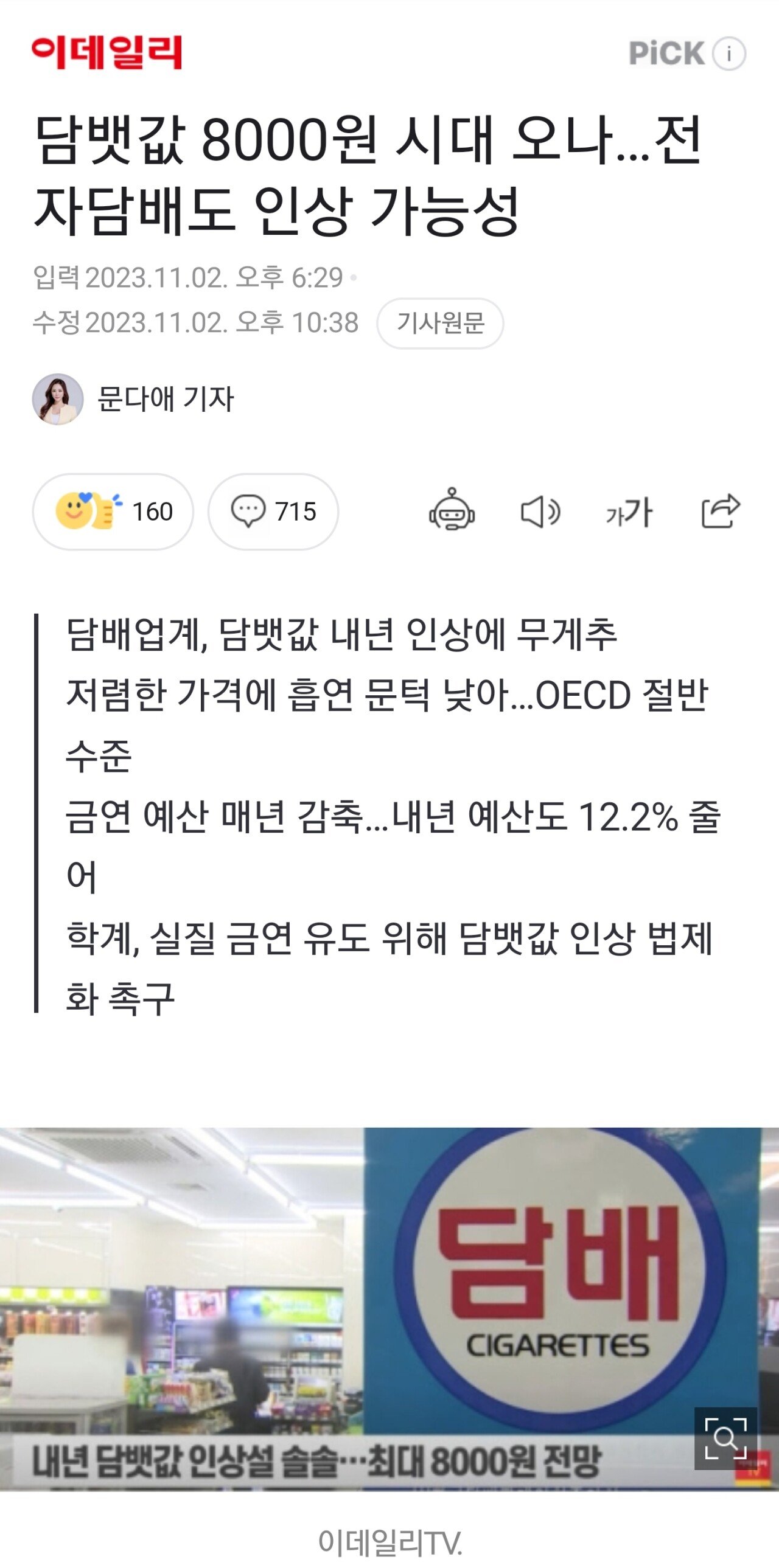Open the 715 comments
This screenshot has width=779, height=1568.
pyautogui.click(x=273, y=512)
